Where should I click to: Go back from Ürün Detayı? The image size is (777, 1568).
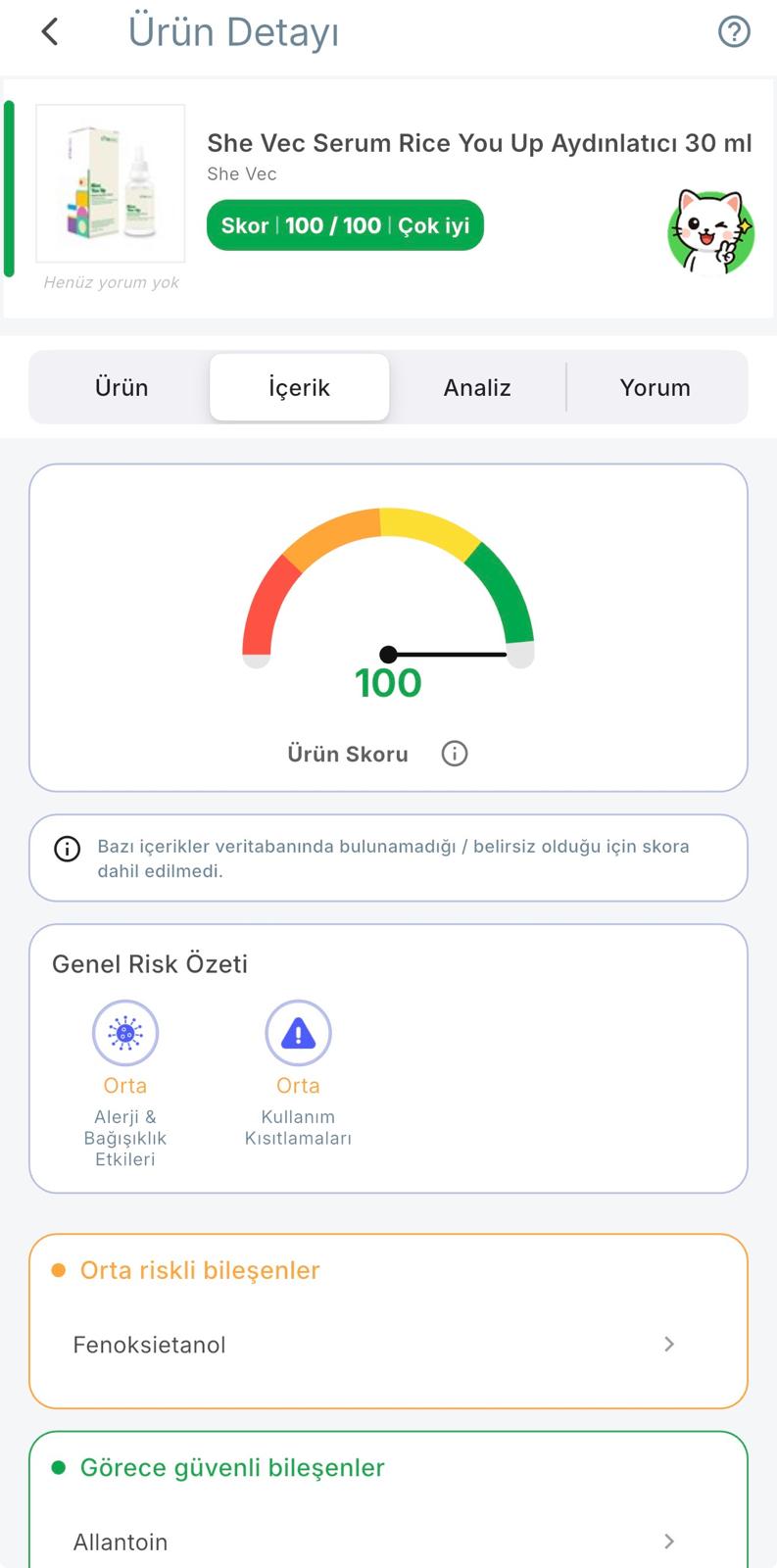[50, 32]
